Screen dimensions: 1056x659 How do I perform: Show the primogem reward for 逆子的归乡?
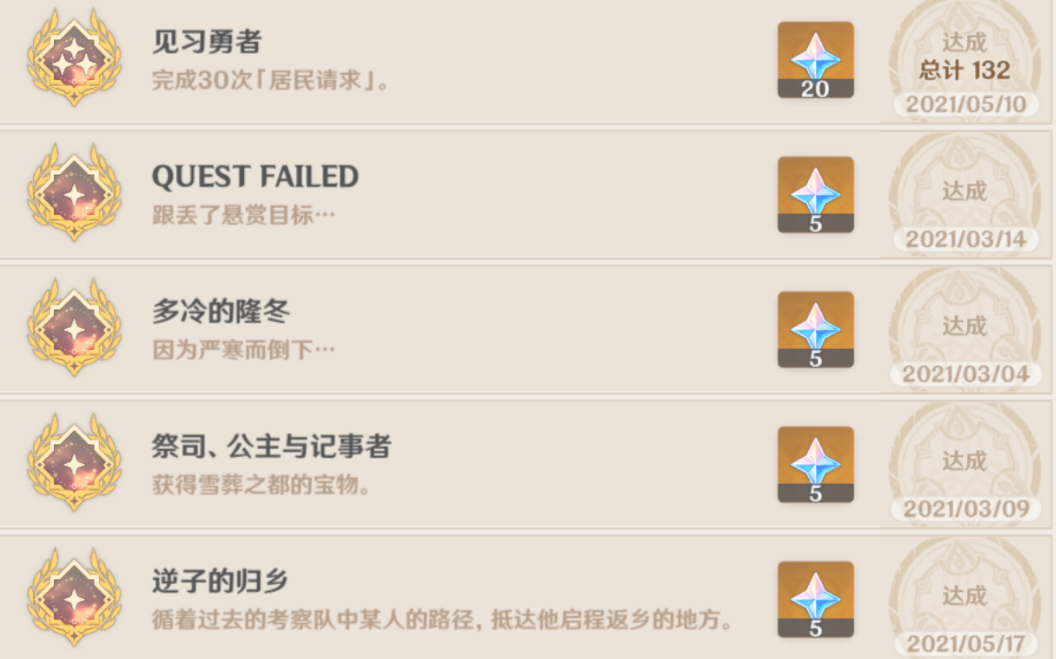[815, 599]
